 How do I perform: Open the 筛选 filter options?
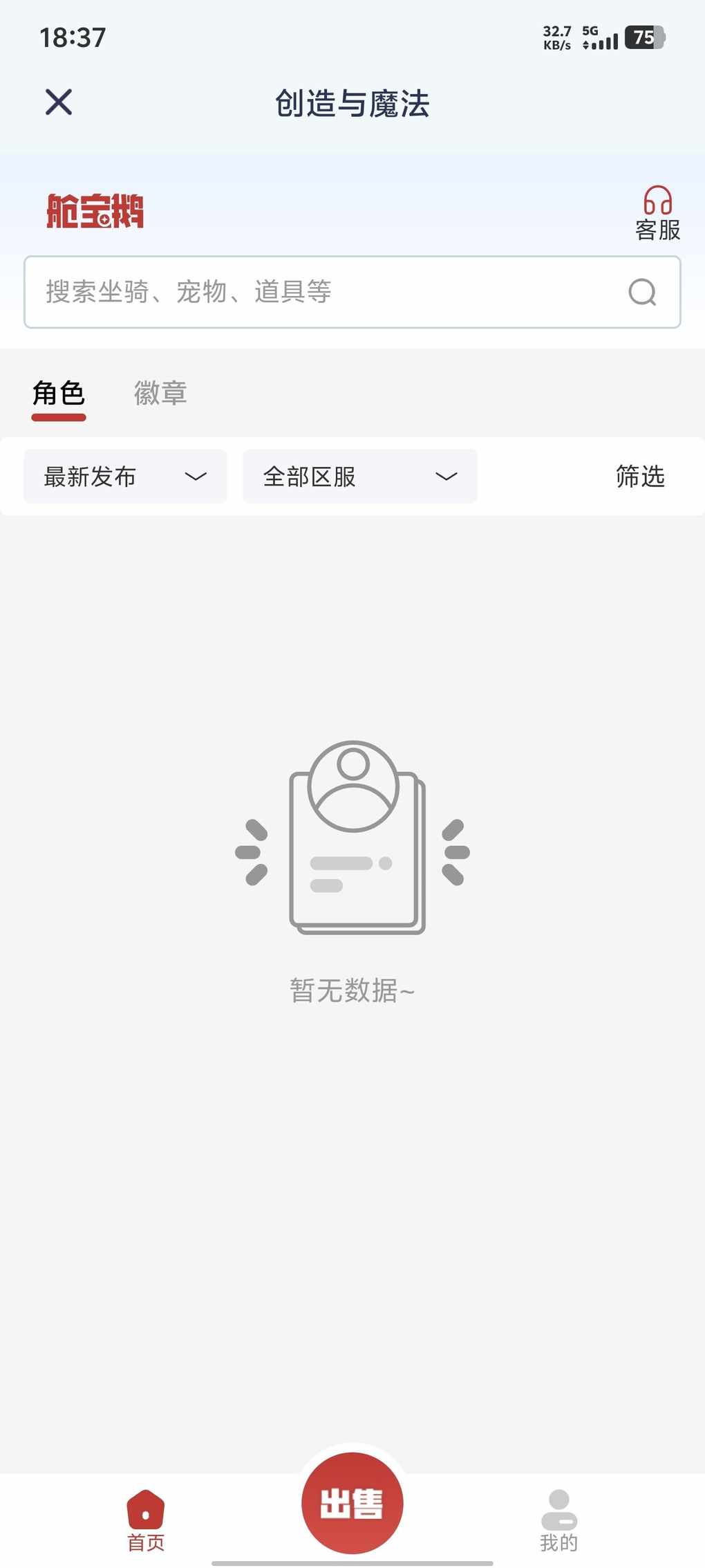640,477
